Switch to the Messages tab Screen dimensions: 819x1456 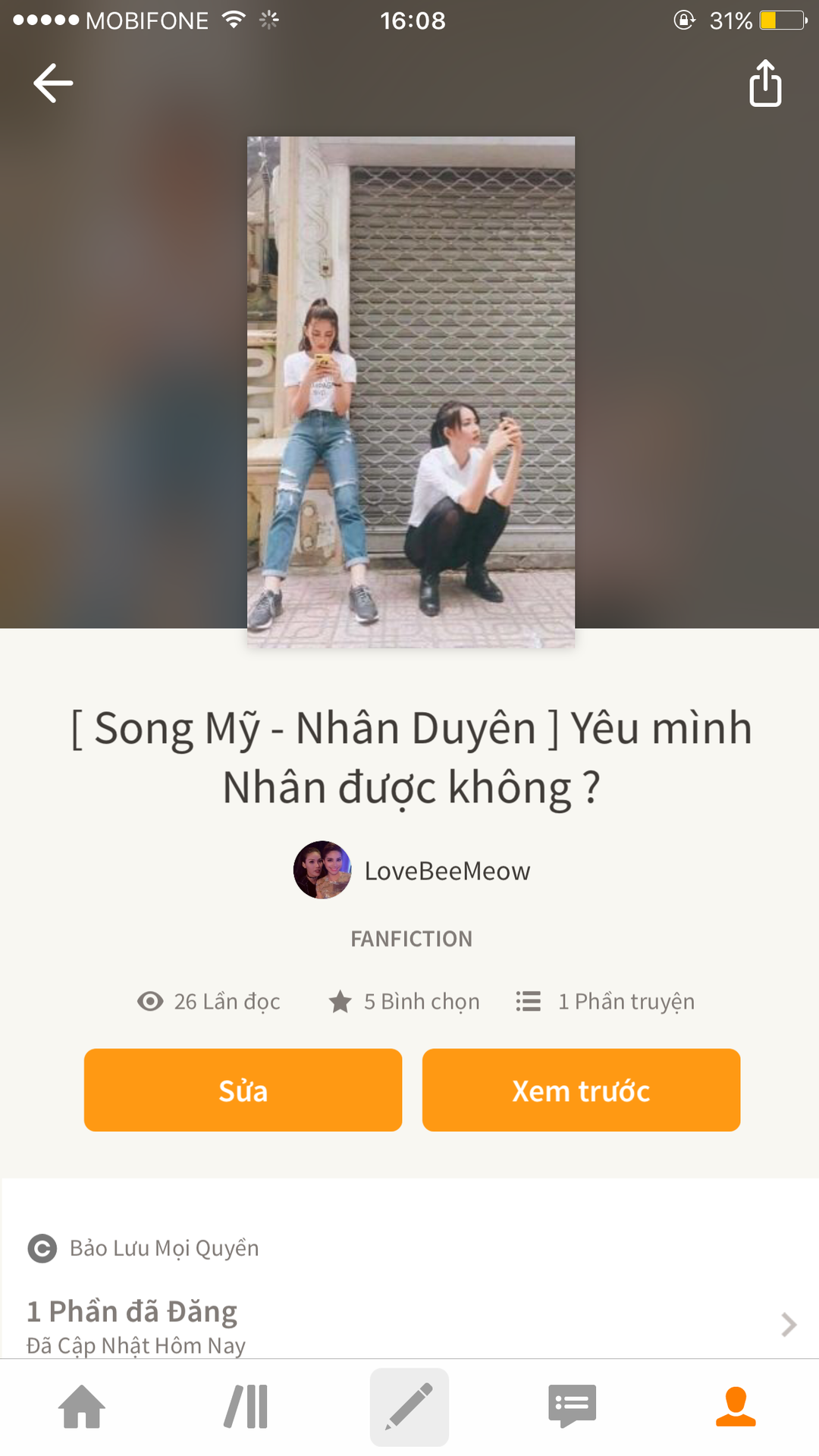(x=573, y=1407)
